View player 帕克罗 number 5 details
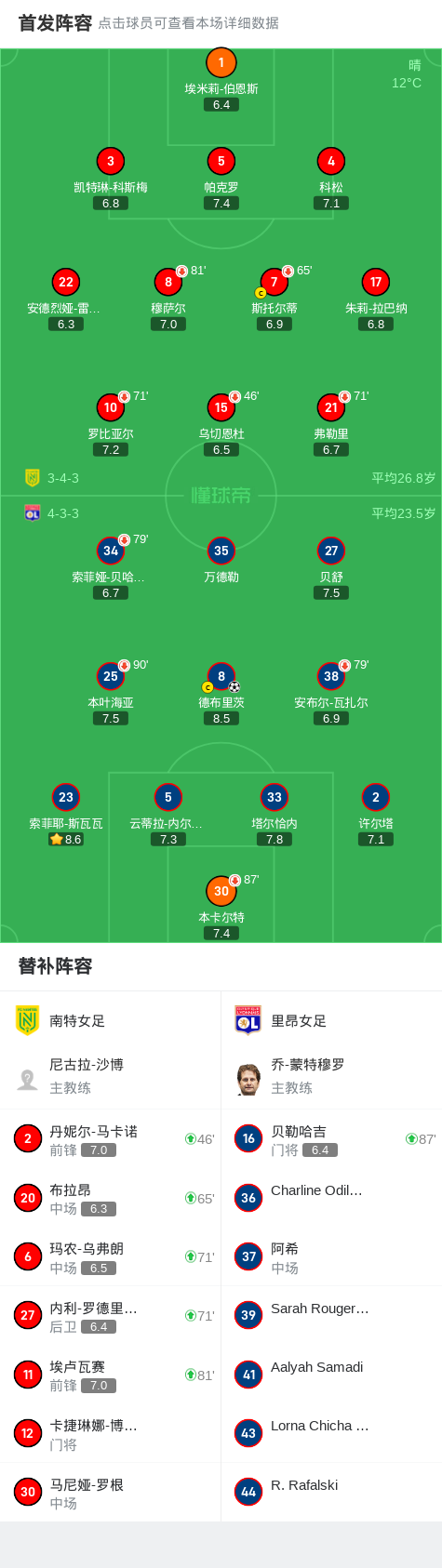The image size is (442, 1568). pos(221,178)
